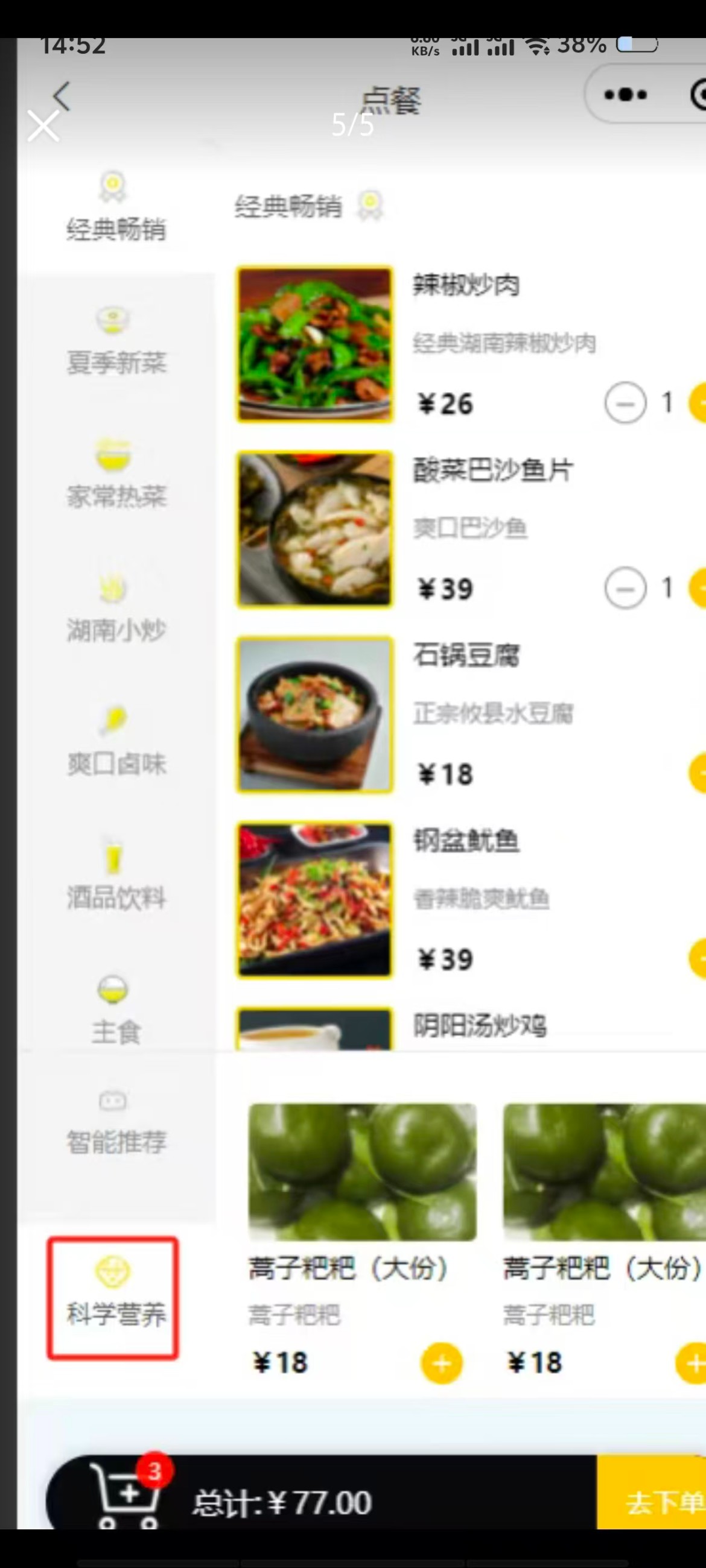Screen dimensions: 706x1568
Task: Add 蒿子粑粑（大份）to the cart
Action: tap(443, 1362)
